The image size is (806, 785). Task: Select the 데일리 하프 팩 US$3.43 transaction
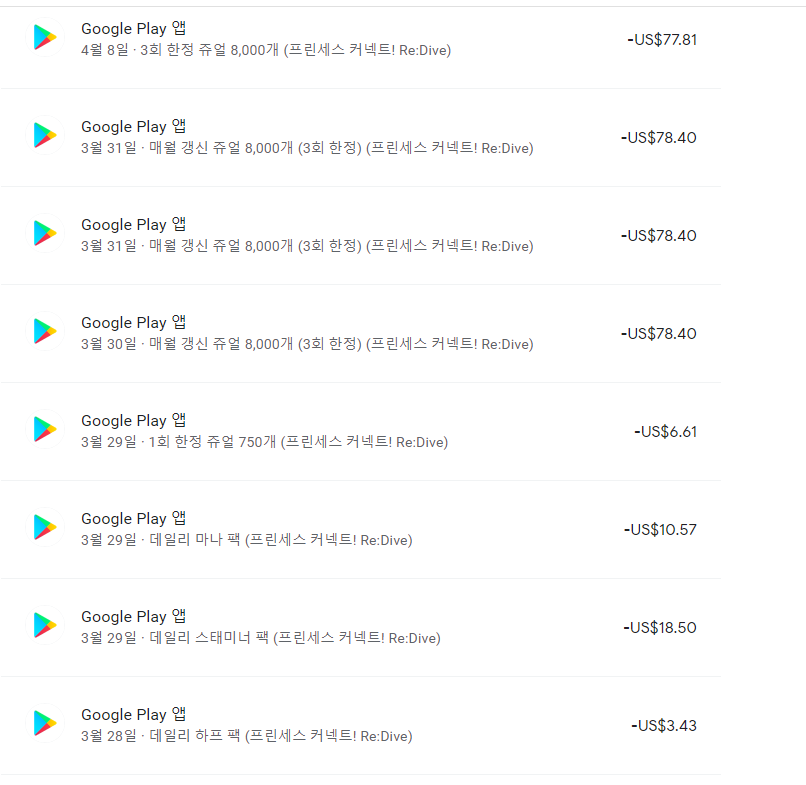pos(360,726)
